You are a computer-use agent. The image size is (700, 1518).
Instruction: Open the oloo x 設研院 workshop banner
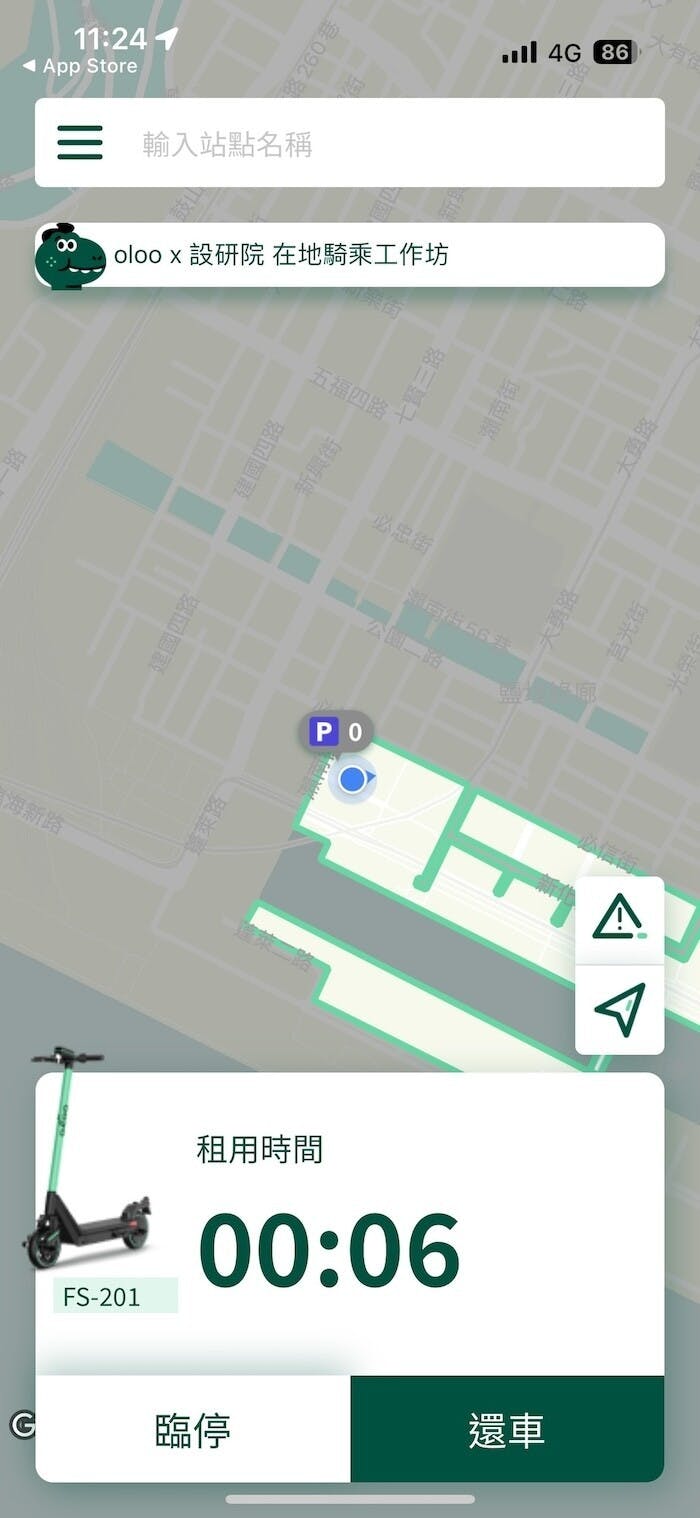pos(350,255)
